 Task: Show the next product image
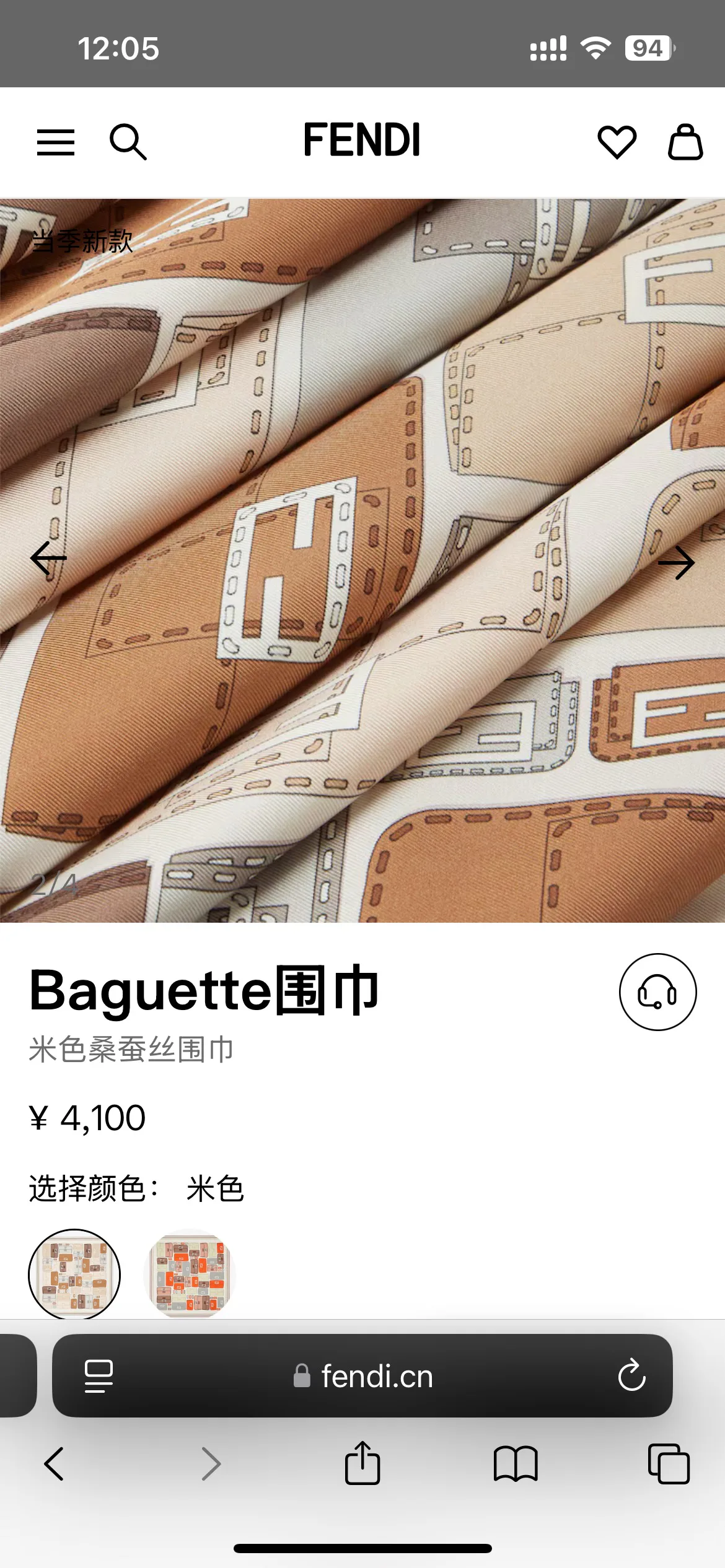[676, 562]
